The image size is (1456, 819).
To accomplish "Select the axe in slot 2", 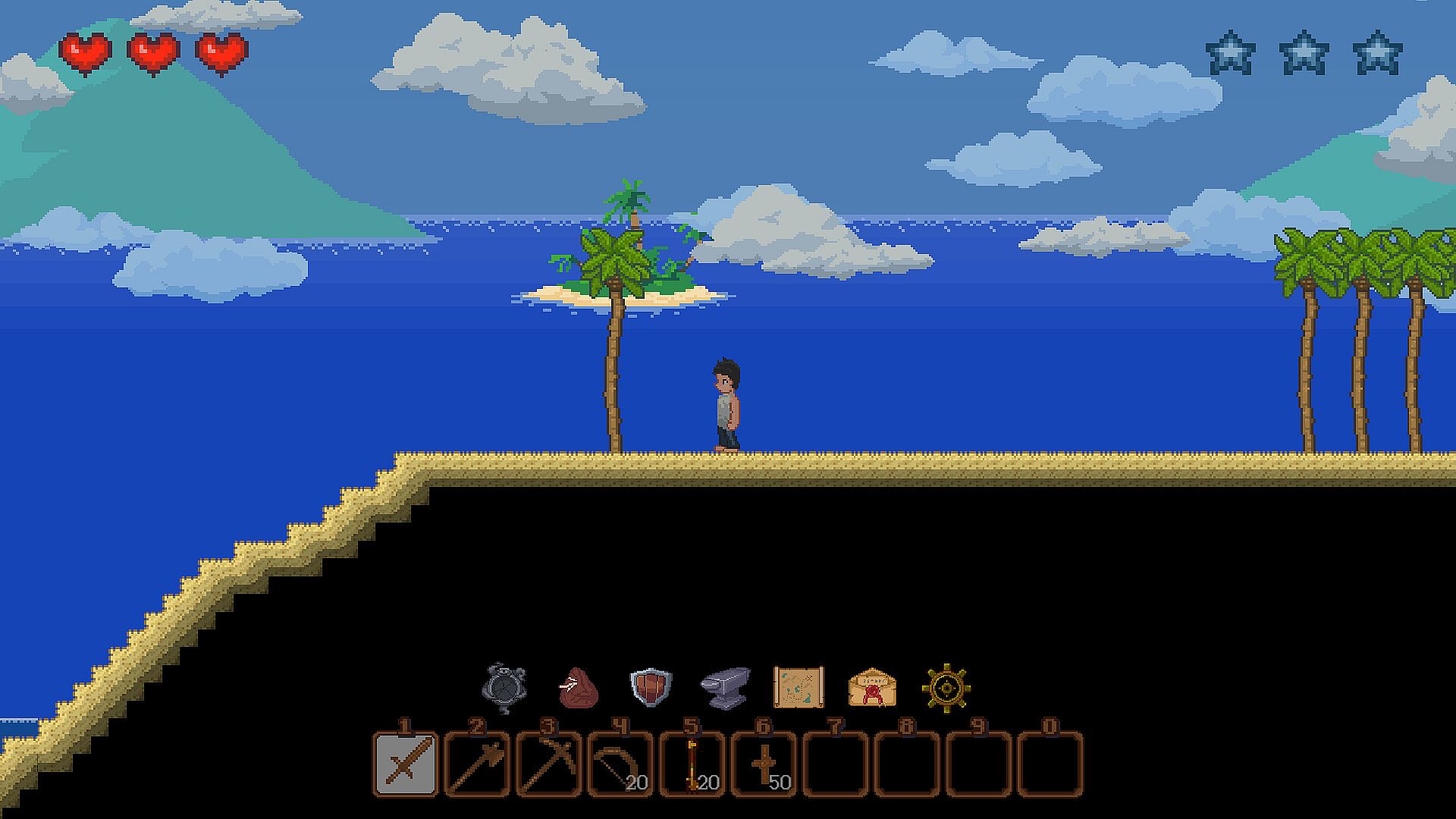I will pos(477,764).
